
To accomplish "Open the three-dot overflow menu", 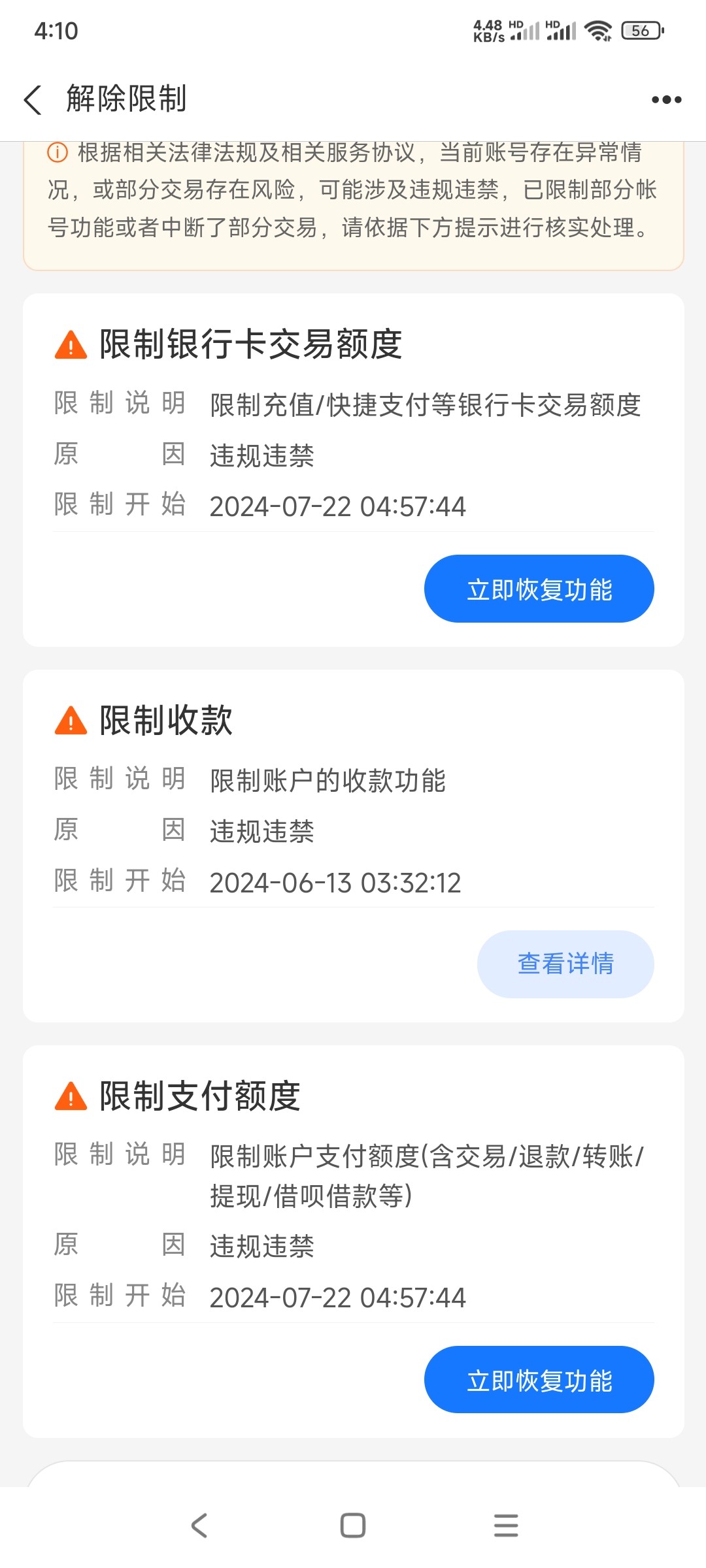I will pos(666,100).
